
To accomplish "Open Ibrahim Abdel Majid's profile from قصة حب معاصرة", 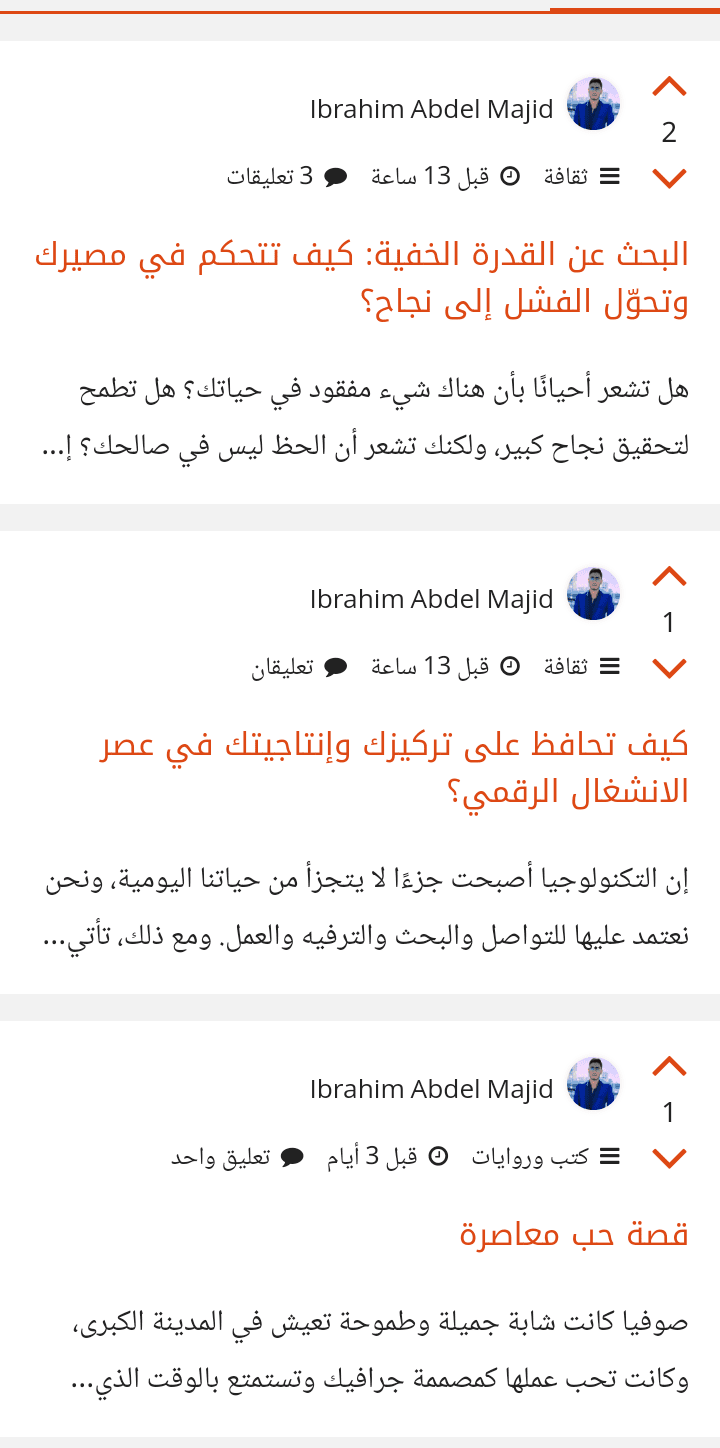I will coord(431,1088).
